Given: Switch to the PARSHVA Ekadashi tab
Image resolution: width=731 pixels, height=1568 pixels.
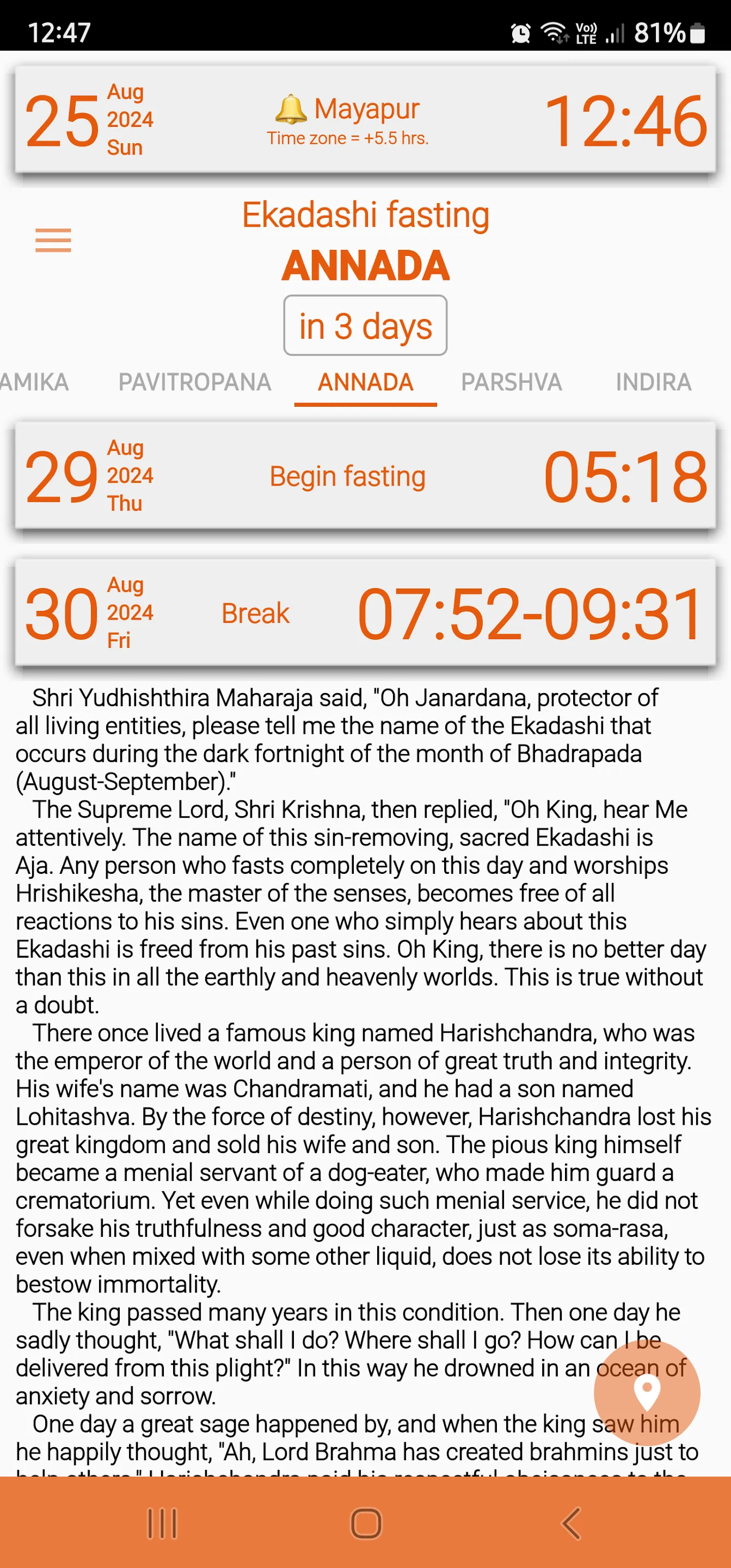Looking at the screenshot, I should tap(511, 382).
